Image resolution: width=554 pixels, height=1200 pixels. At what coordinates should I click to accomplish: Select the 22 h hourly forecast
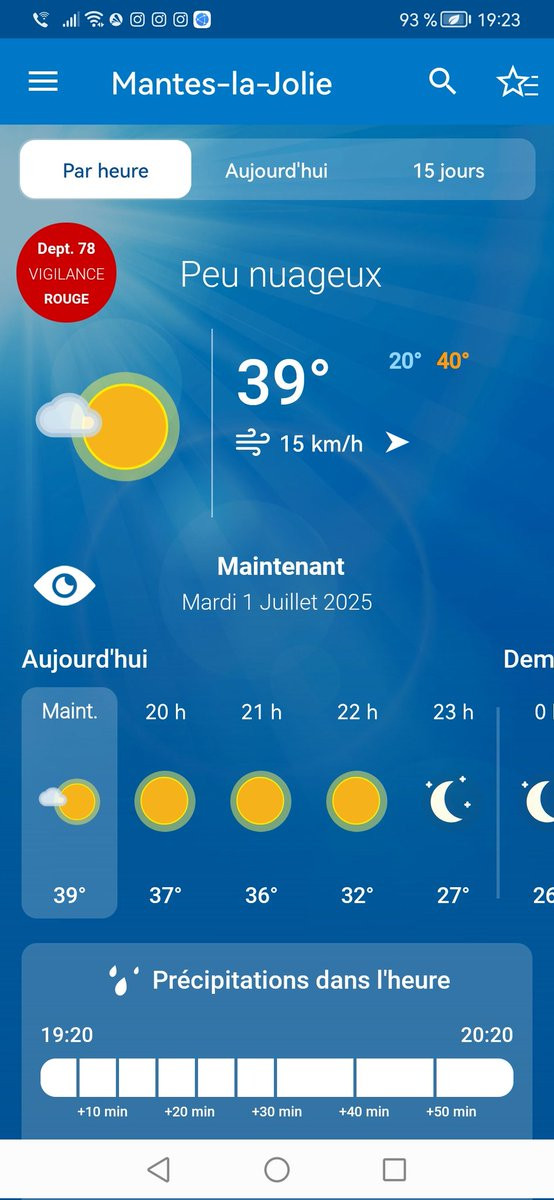pos(357,802)
